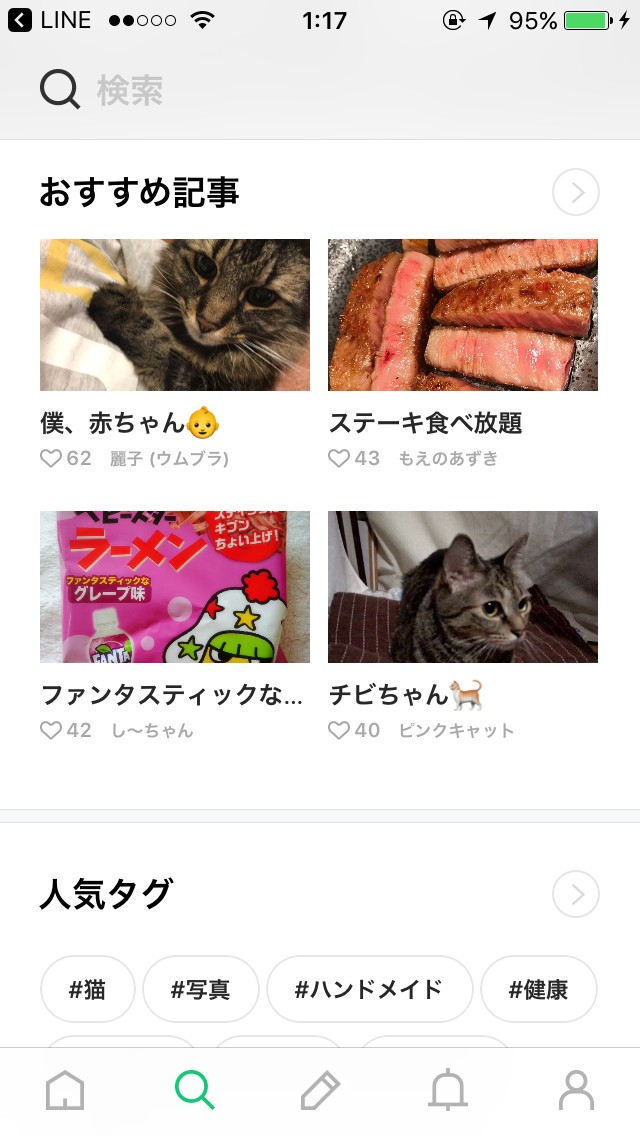Open the notifications bell tab

[448, 1090]
